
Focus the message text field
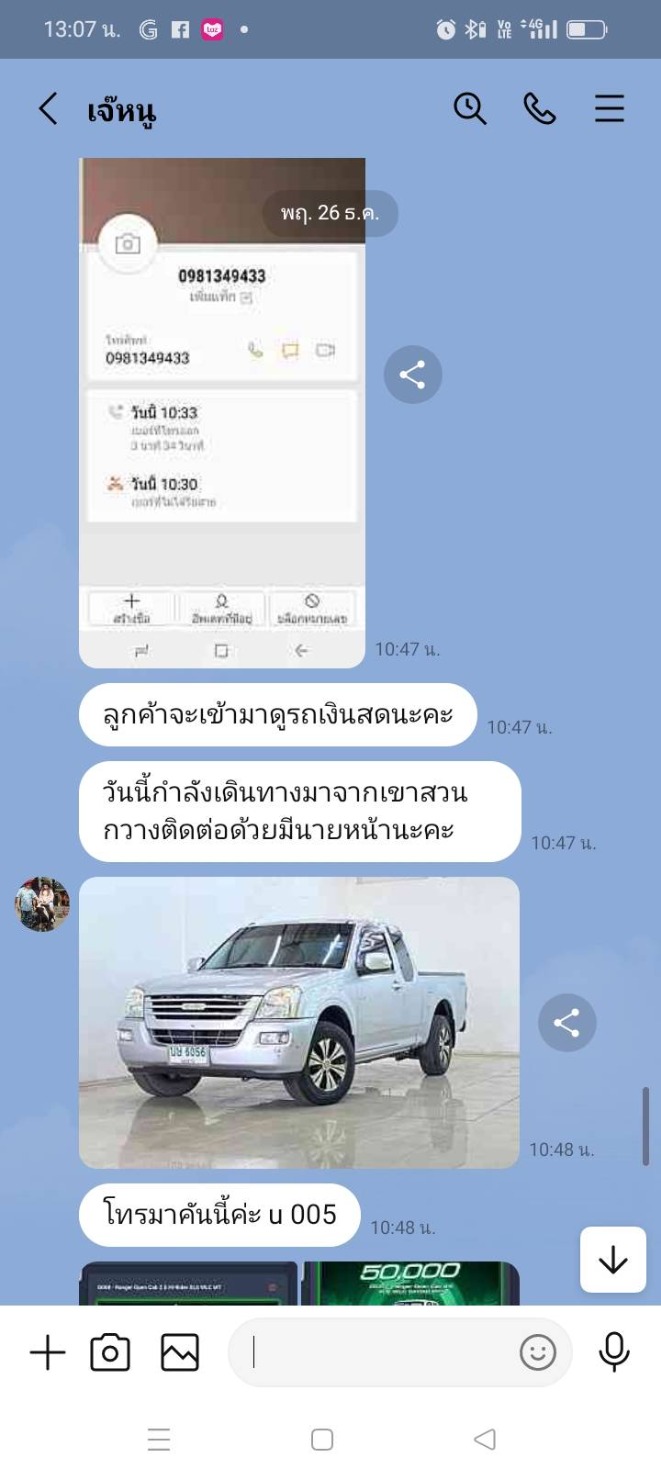[x=380, y=1353]
